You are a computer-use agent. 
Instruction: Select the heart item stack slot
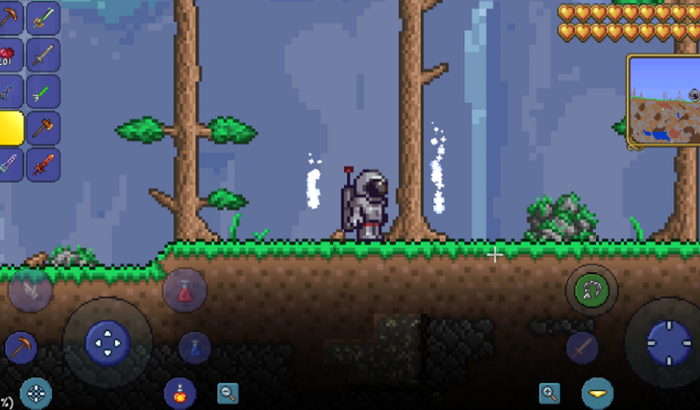pyautogui.click(x=9, y=54)
